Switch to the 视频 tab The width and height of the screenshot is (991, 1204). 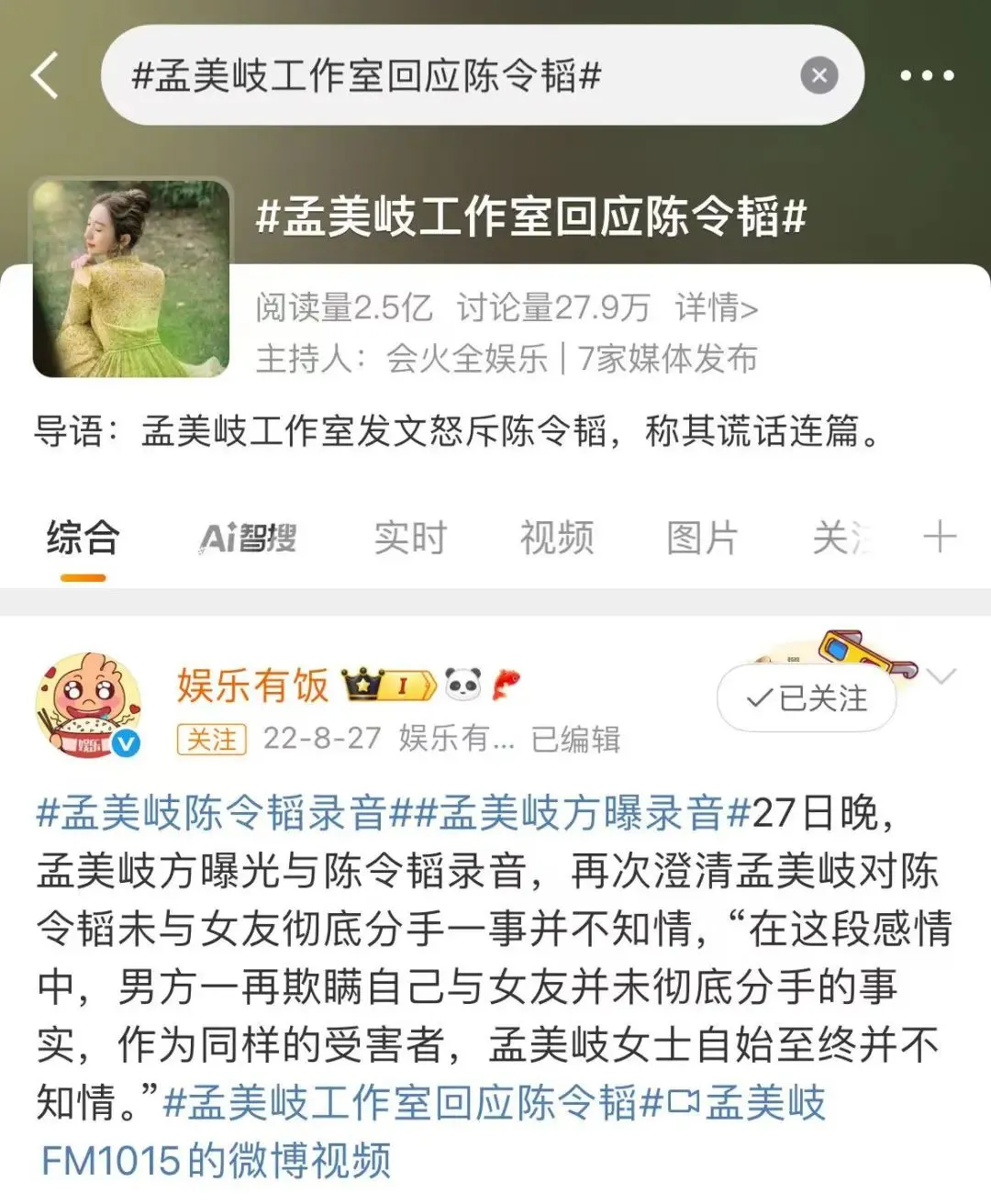556,538
